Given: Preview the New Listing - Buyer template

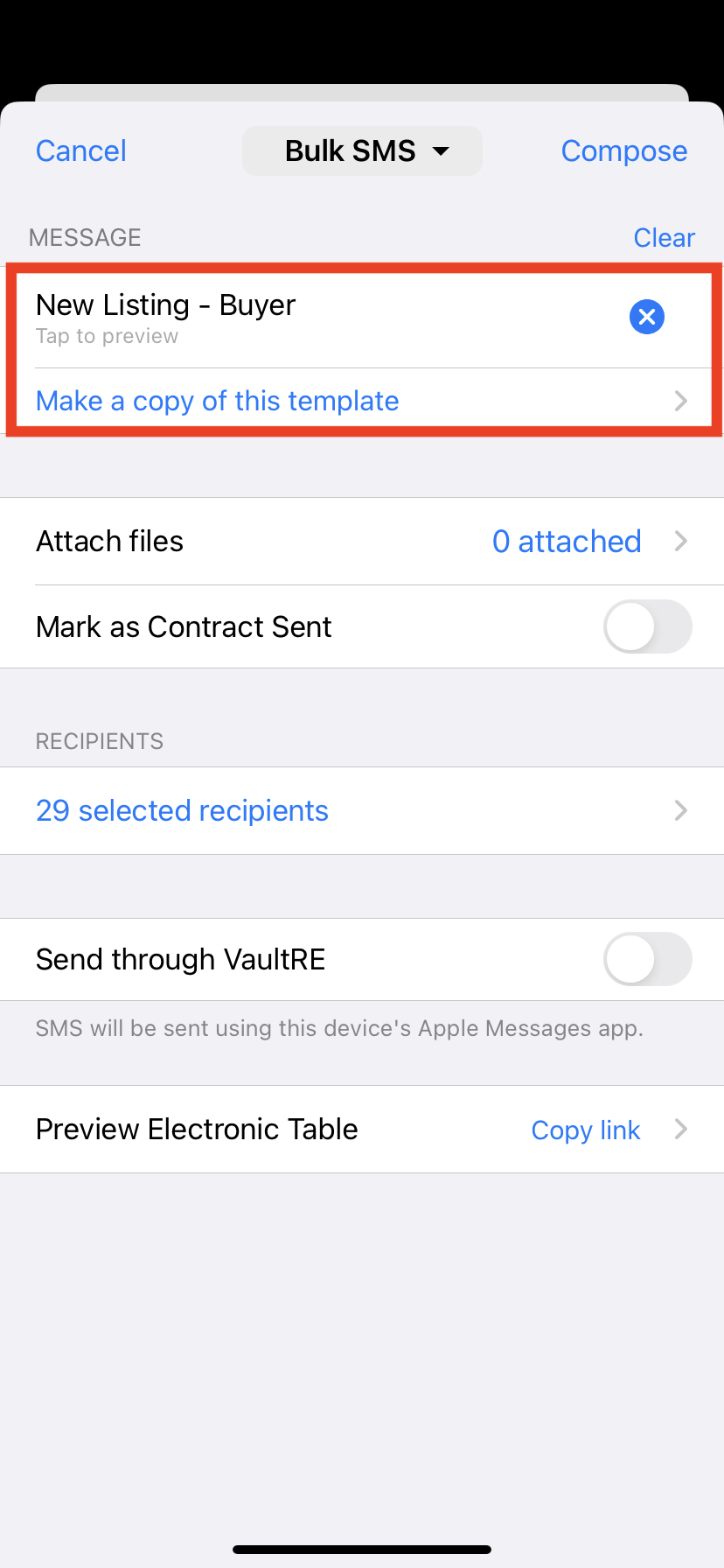Looking at the screenshot, I should (x=166, y=317).
